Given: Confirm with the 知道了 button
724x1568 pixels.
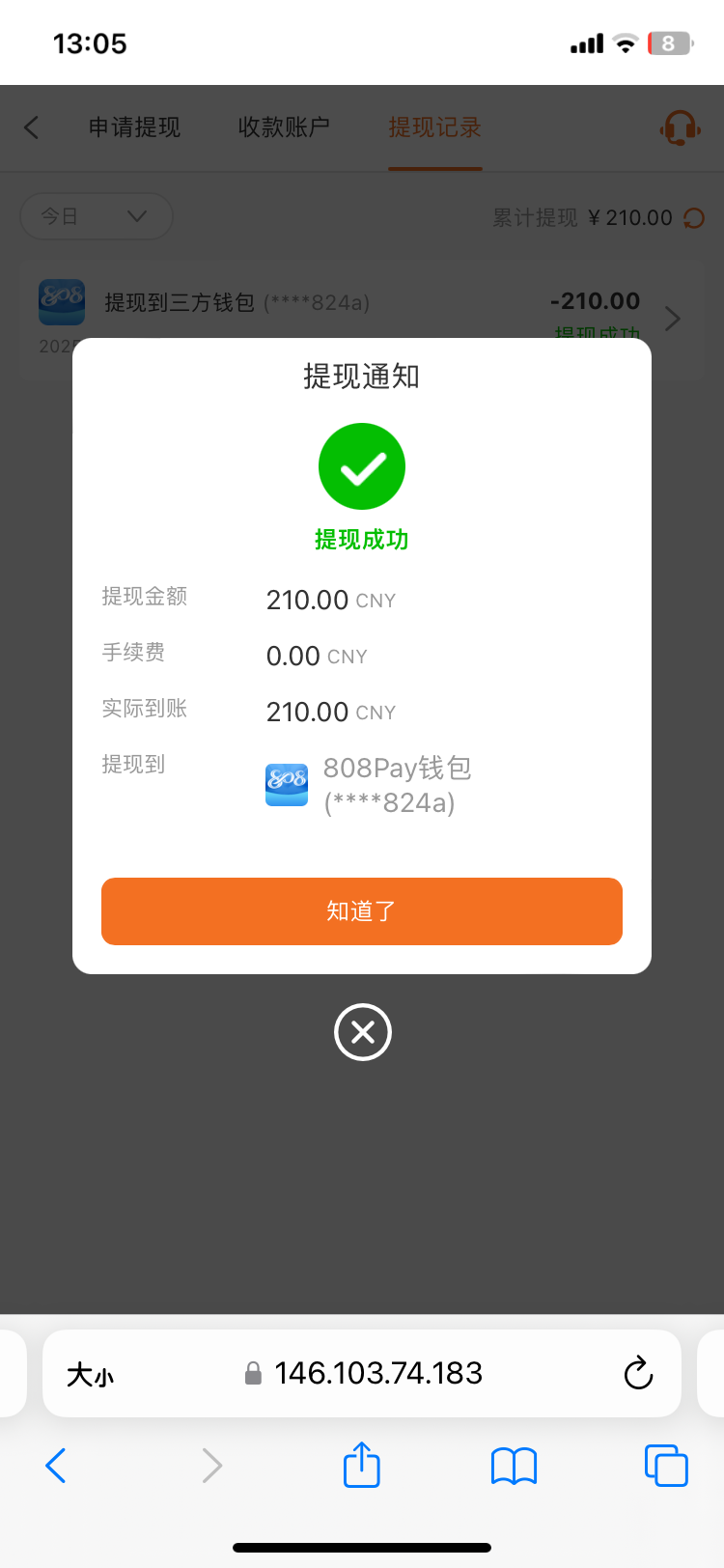Looking at the screenshot, I should click(x=362, y=911).
